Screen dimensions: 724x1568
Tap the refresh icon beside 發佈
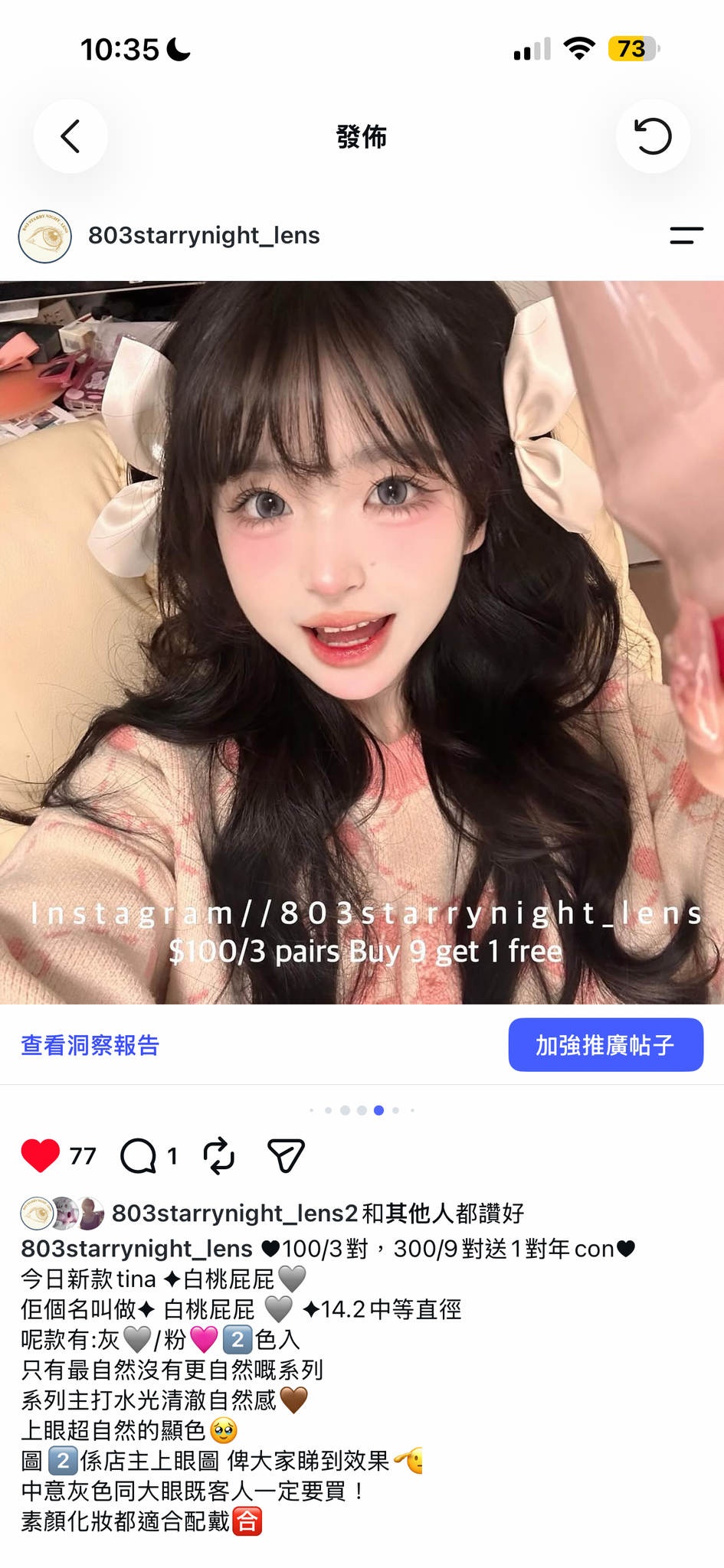coord(653,136)
